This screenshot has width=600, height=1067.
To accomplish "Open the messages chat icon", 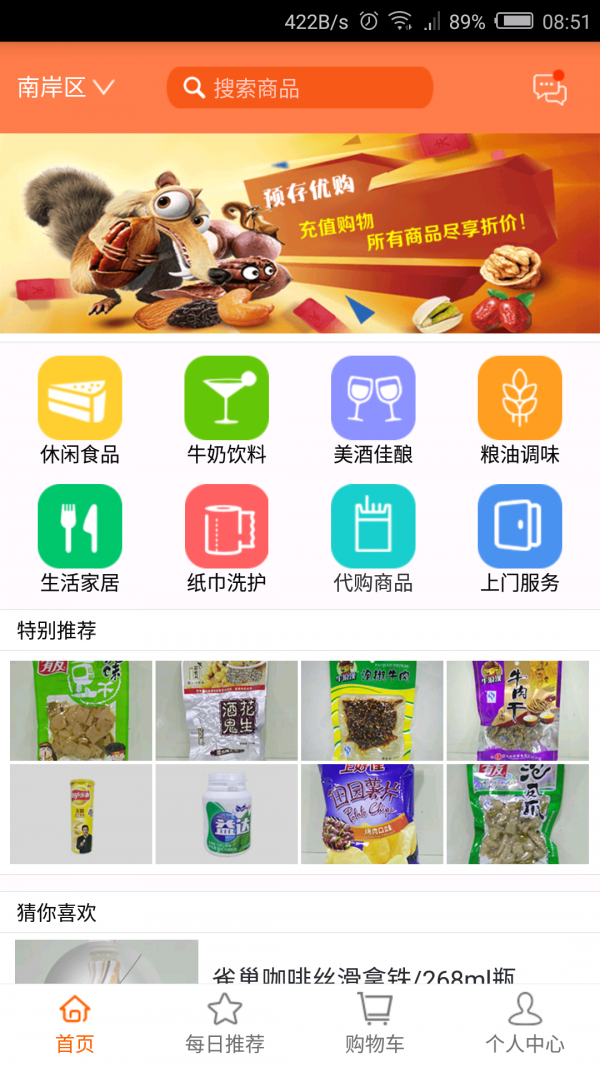I will pos(550,88).
